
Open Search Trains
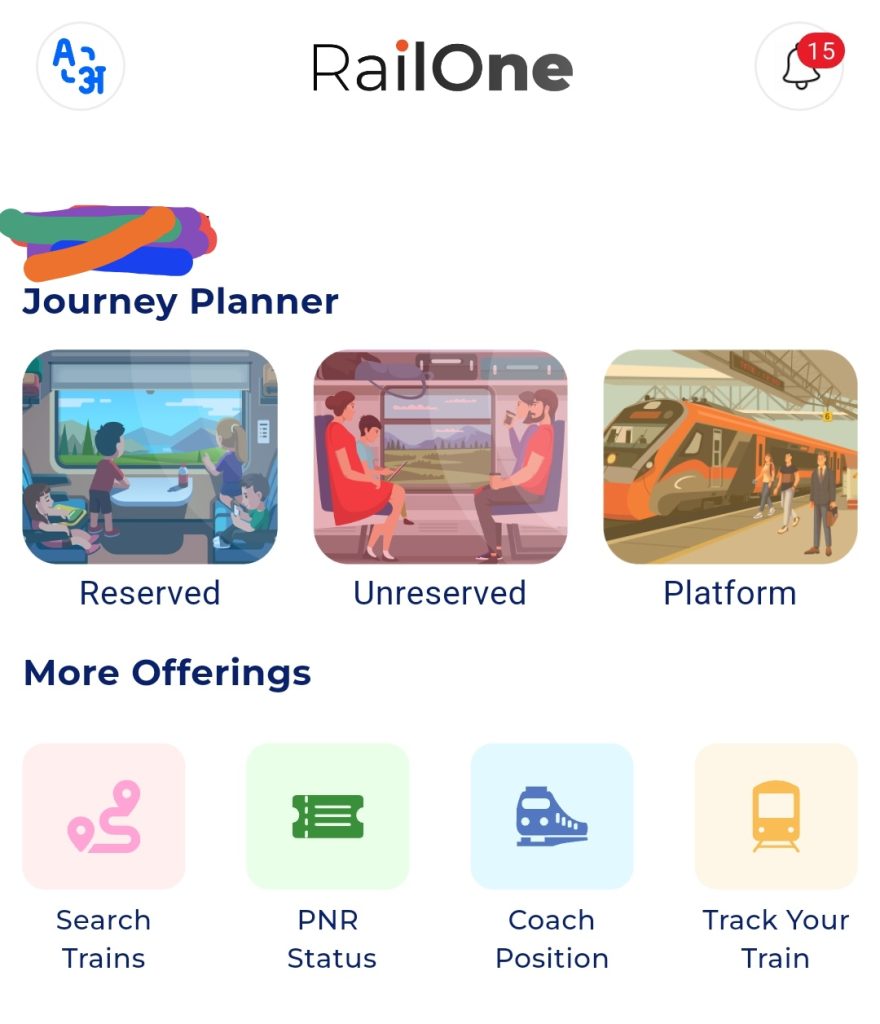click(104, 816)
